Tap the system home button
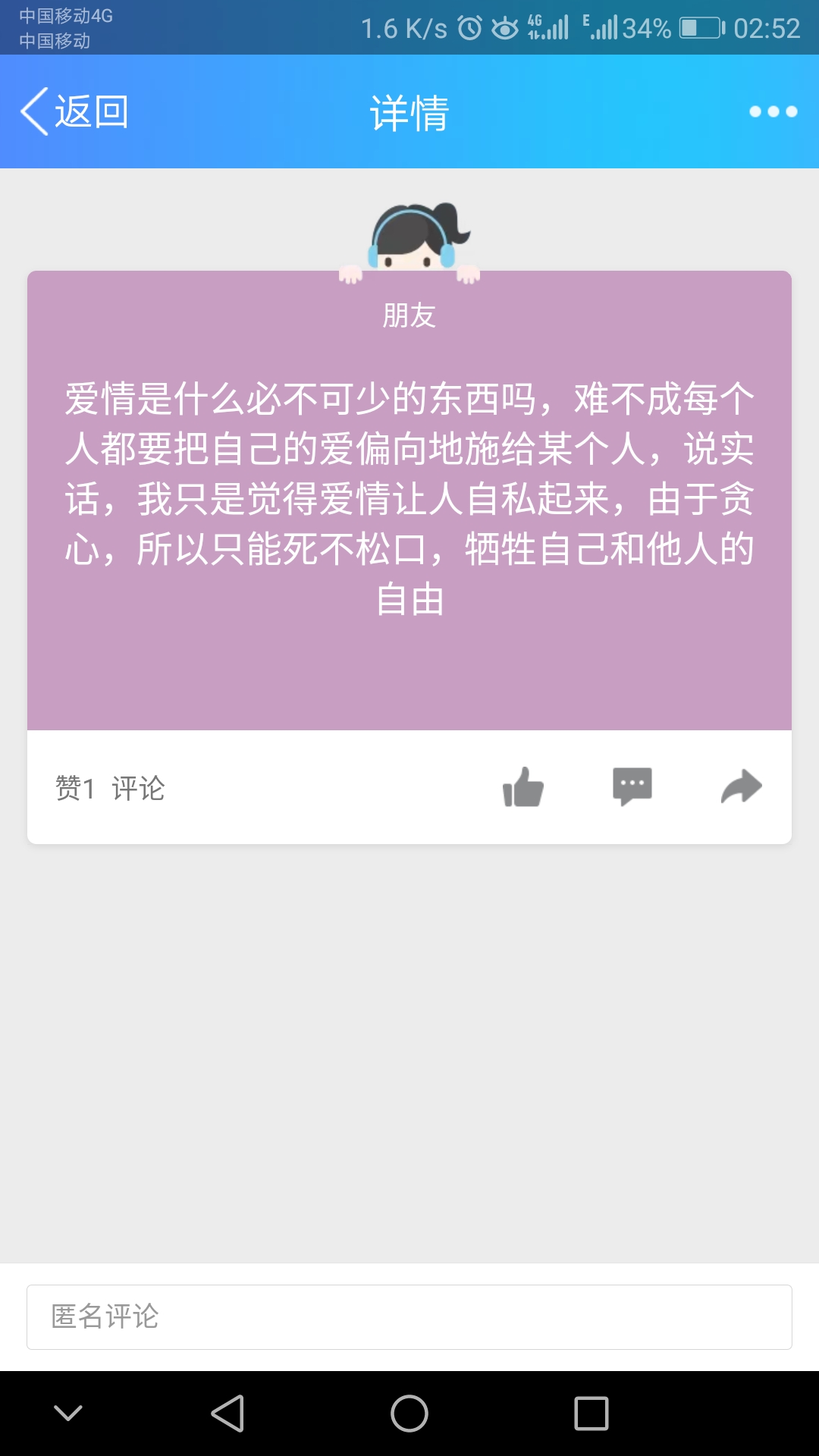Viewport: 819px width, 1456px height. [409, 1414]
